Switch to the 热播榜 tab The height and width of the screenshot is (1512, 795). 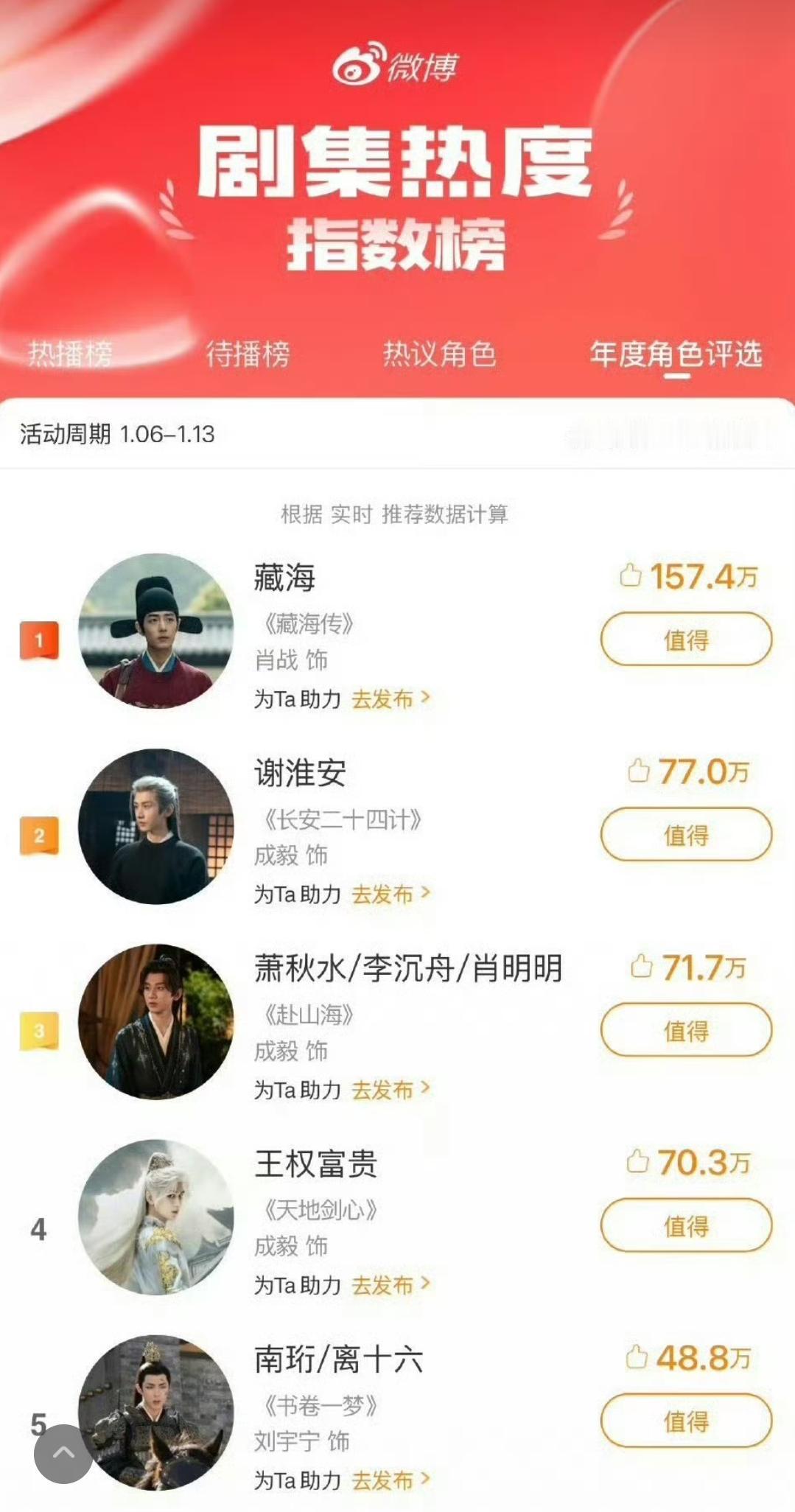[69, 356]
